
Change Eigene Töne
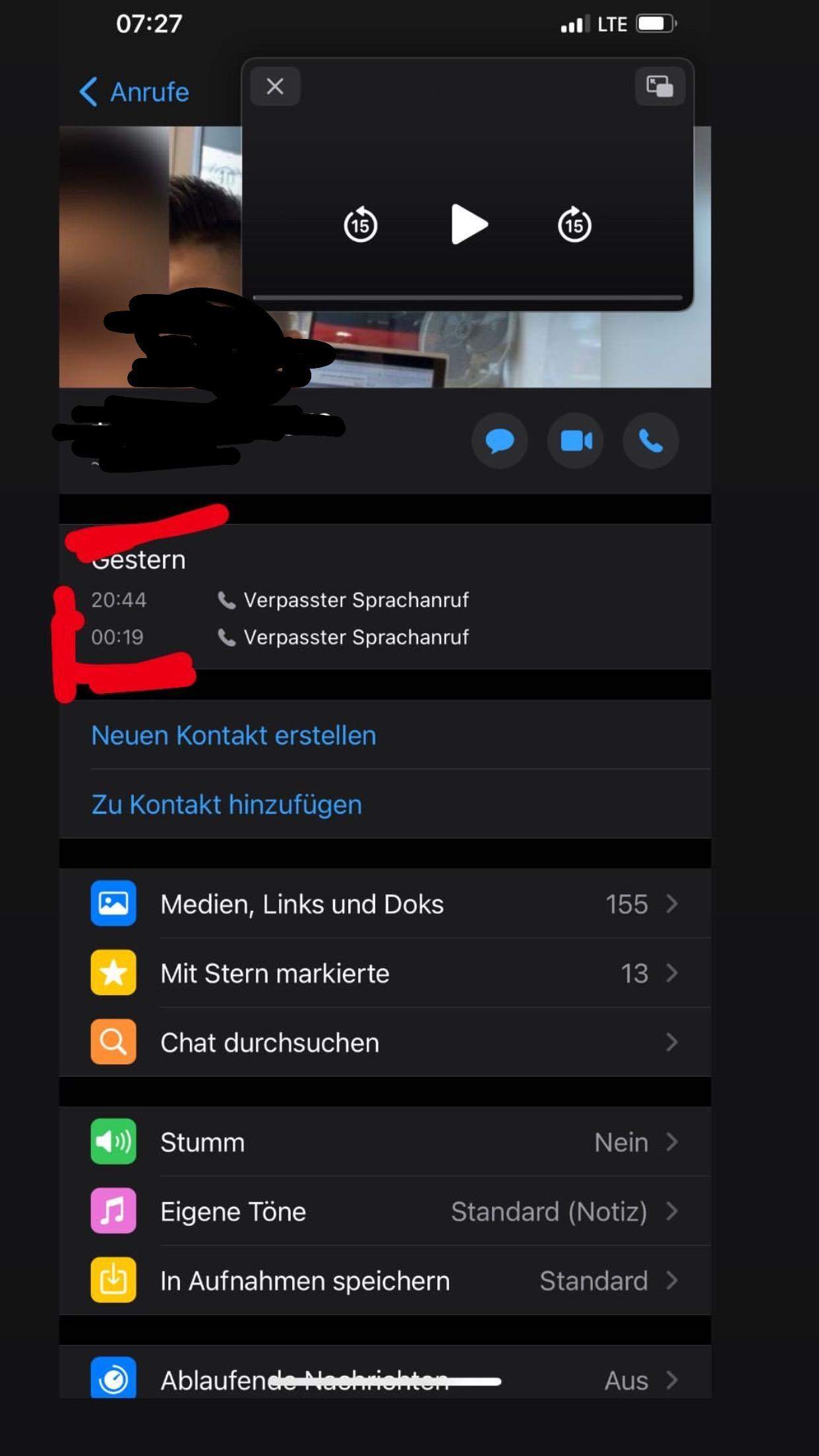(x=385, y=1211)
